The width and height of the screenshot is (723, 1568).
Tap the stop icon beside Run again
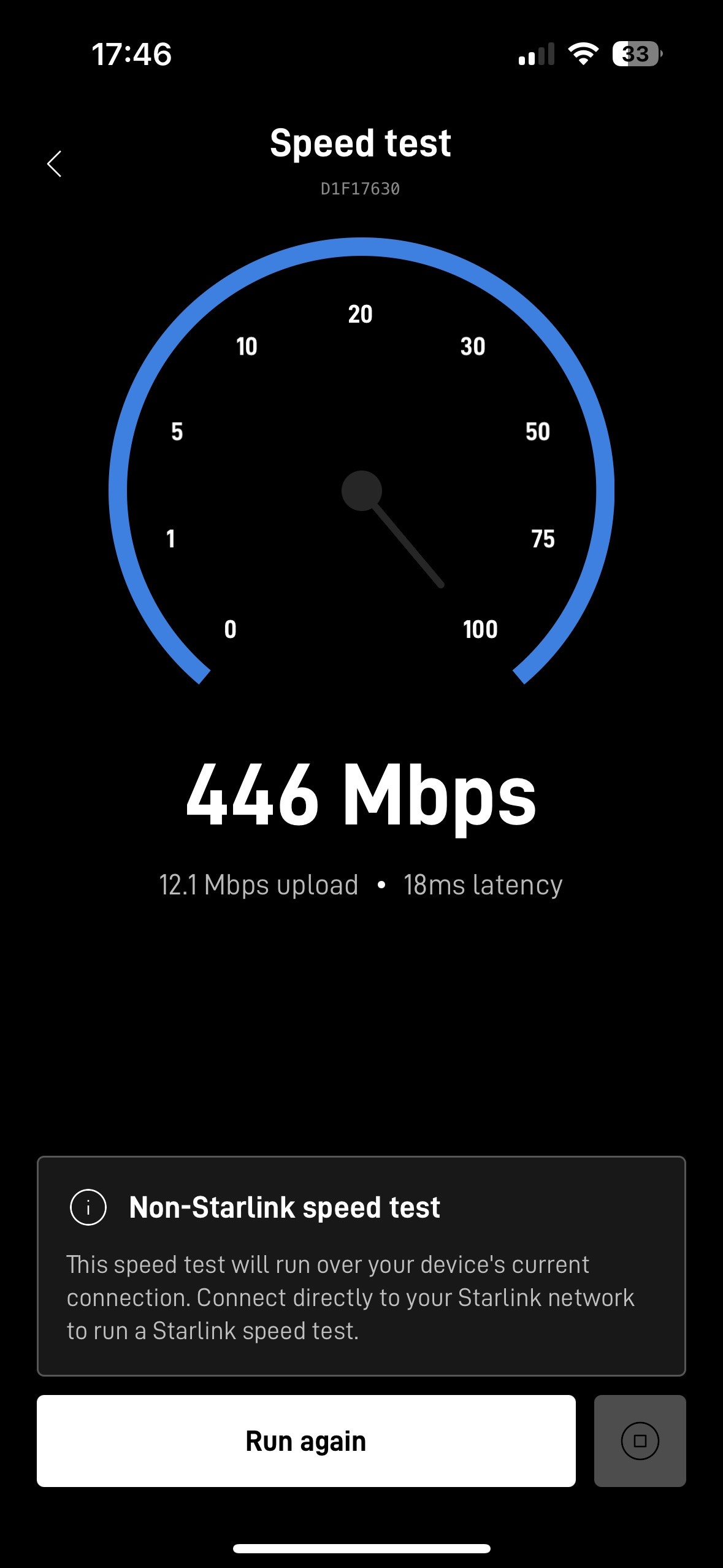640,1440
